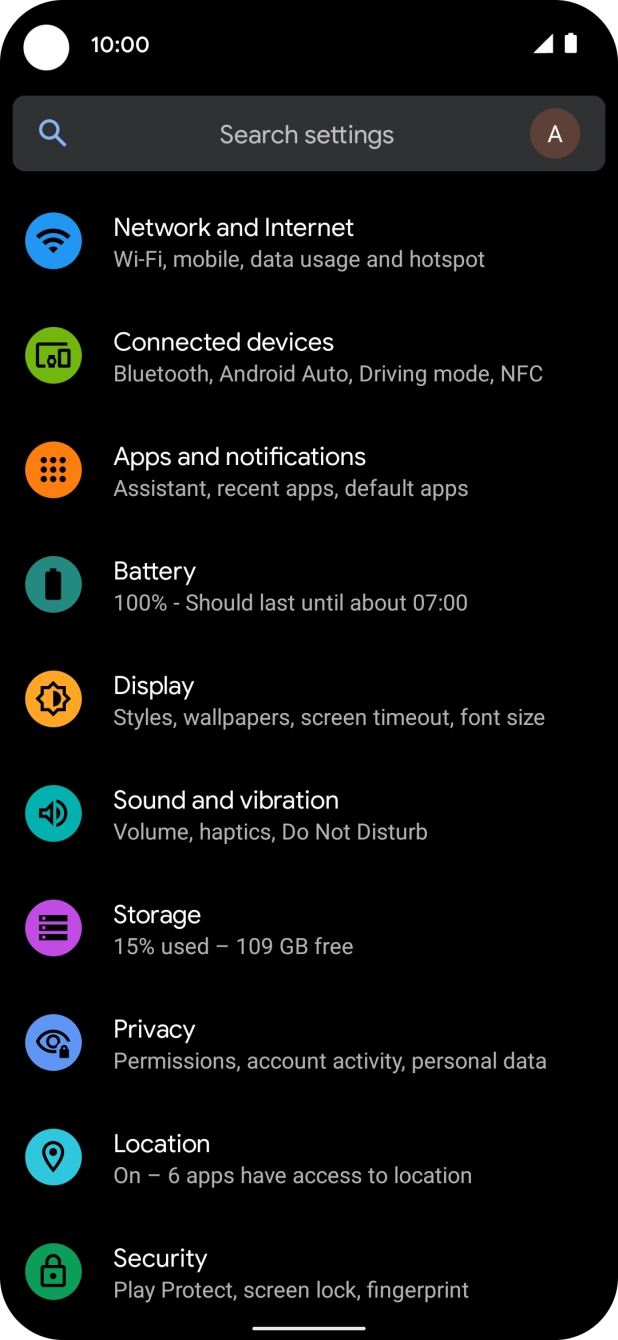Go to Security settings
Screen dimensions: 618x1340
[309, 1273]
